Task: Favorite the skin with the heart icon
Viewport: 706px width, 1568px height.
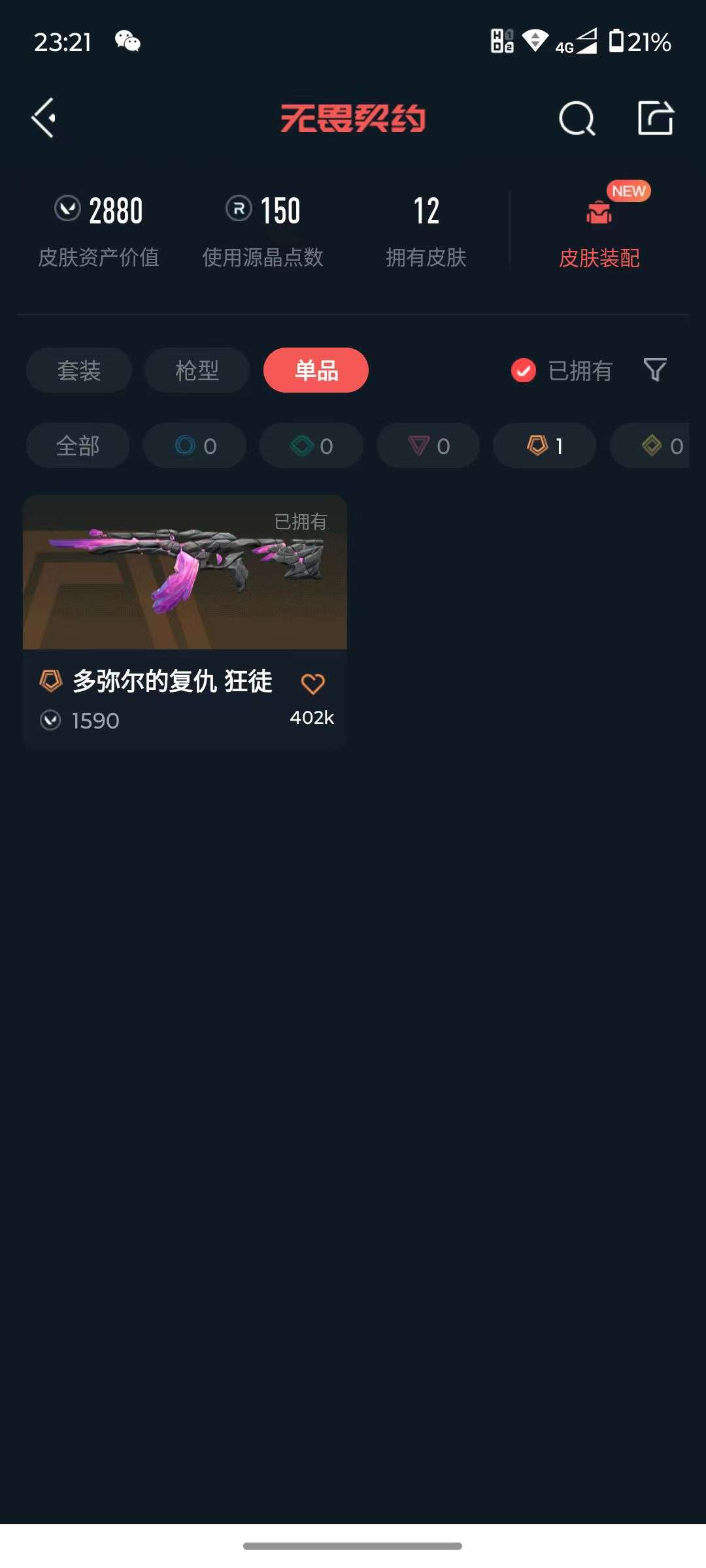Action: [314, 683]
